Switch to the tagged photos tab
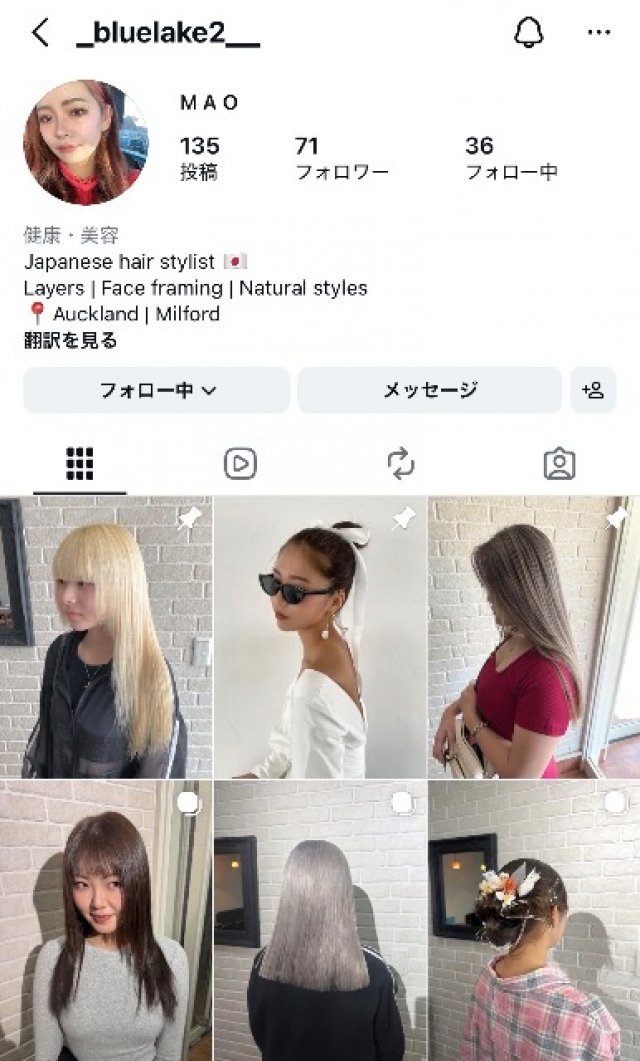Image resolution: width=640 pixels, height=1061 pixels. pos(559,464)
